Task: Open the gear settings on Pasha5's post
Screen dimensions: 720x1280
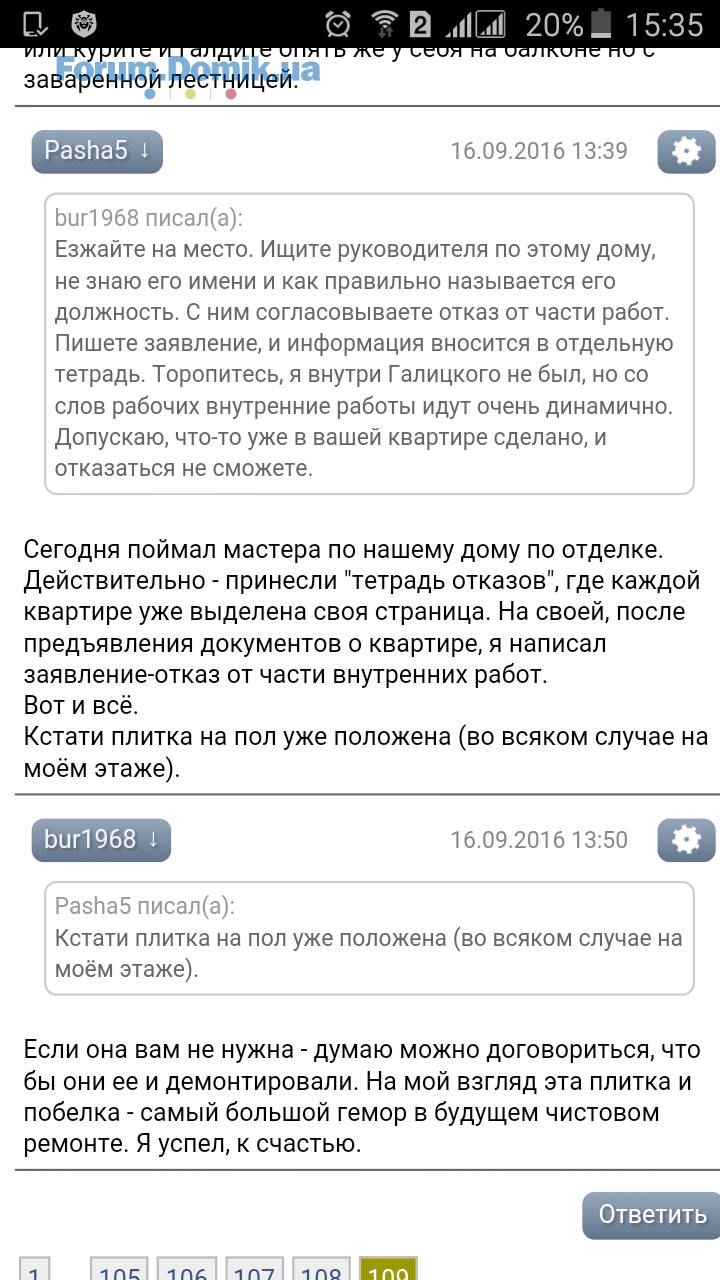Action: click(x=686, y=151)
